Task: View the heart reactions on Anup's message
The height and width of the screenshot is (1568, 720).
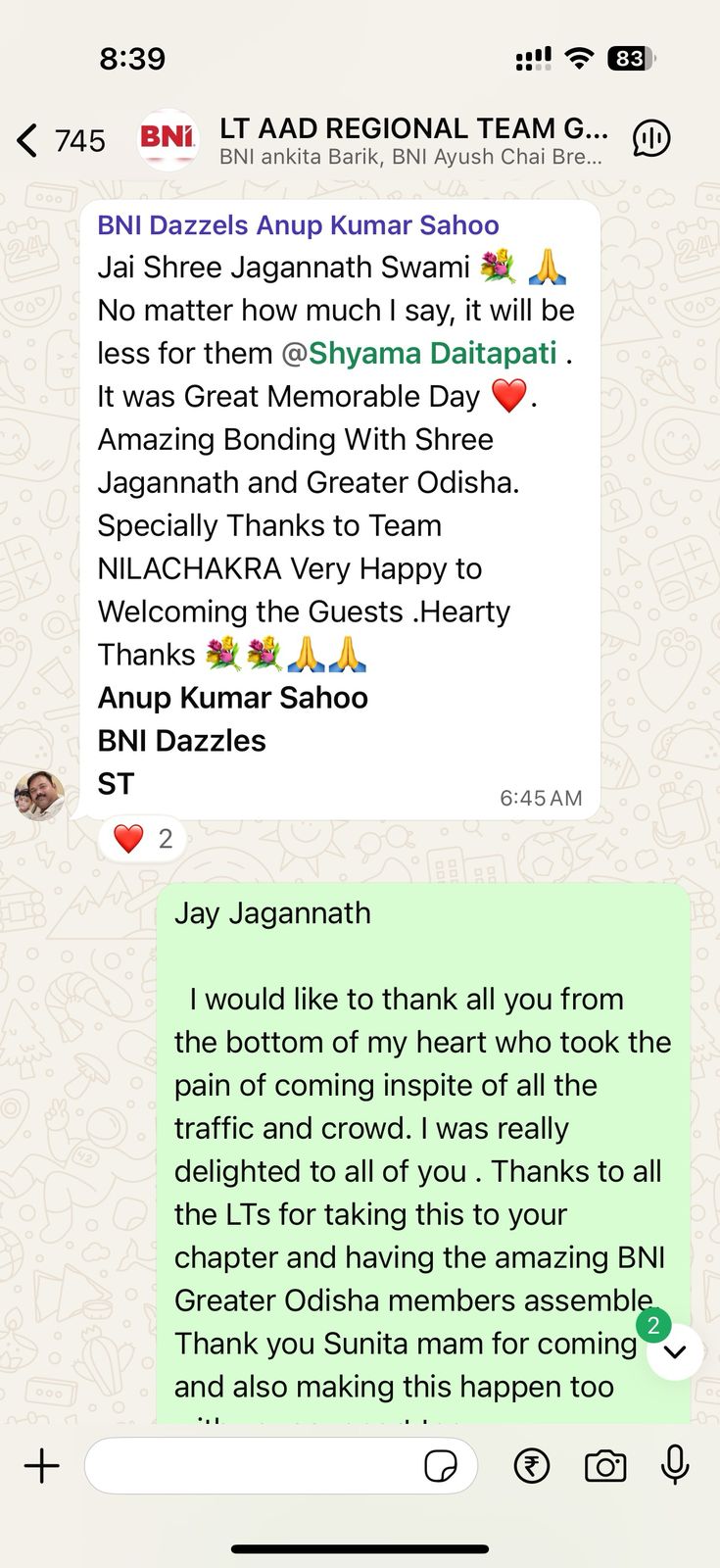Action: [143, 839]
